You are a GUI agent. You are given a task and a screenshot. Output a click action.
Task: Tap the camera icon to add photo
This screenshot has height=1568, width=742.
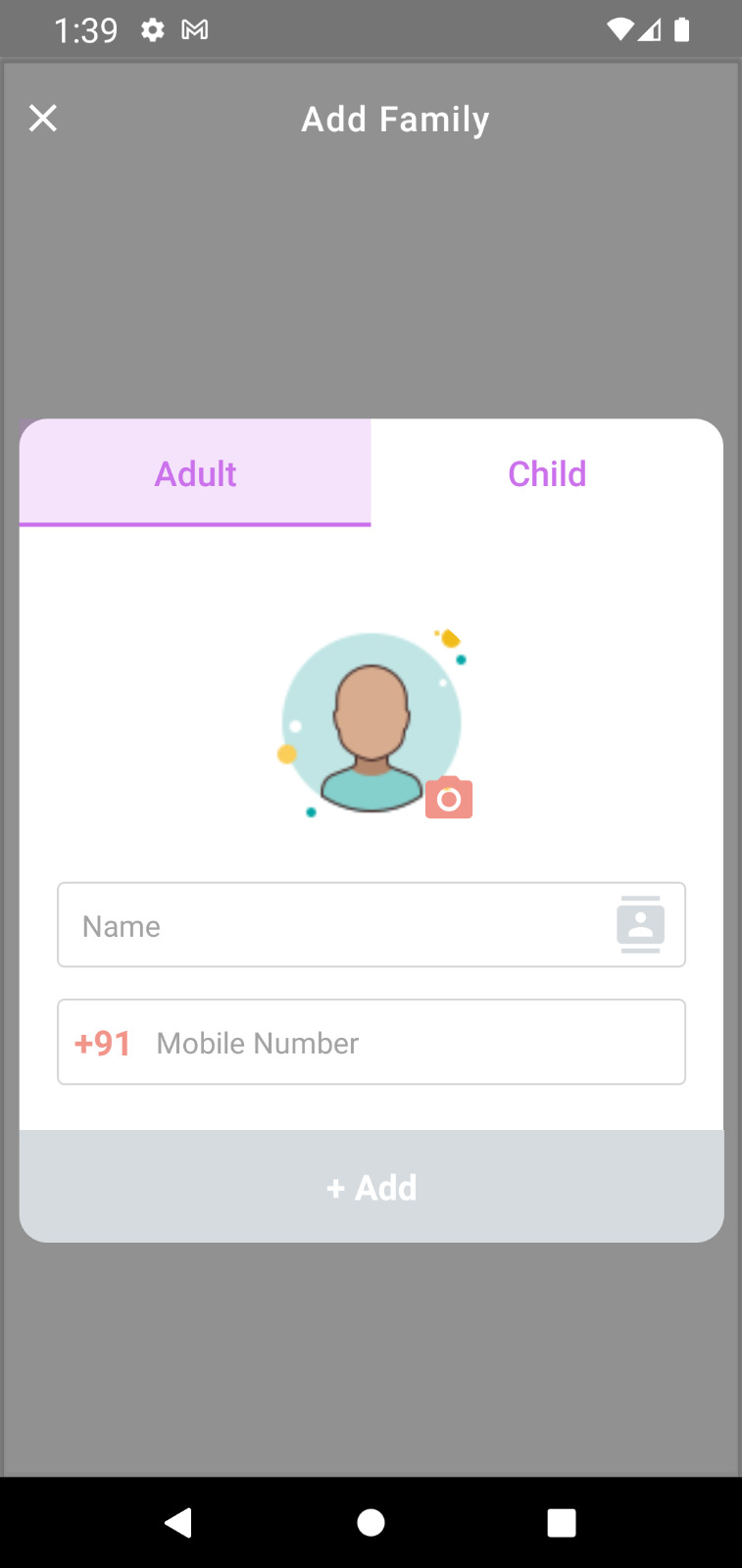click(449, 798)
